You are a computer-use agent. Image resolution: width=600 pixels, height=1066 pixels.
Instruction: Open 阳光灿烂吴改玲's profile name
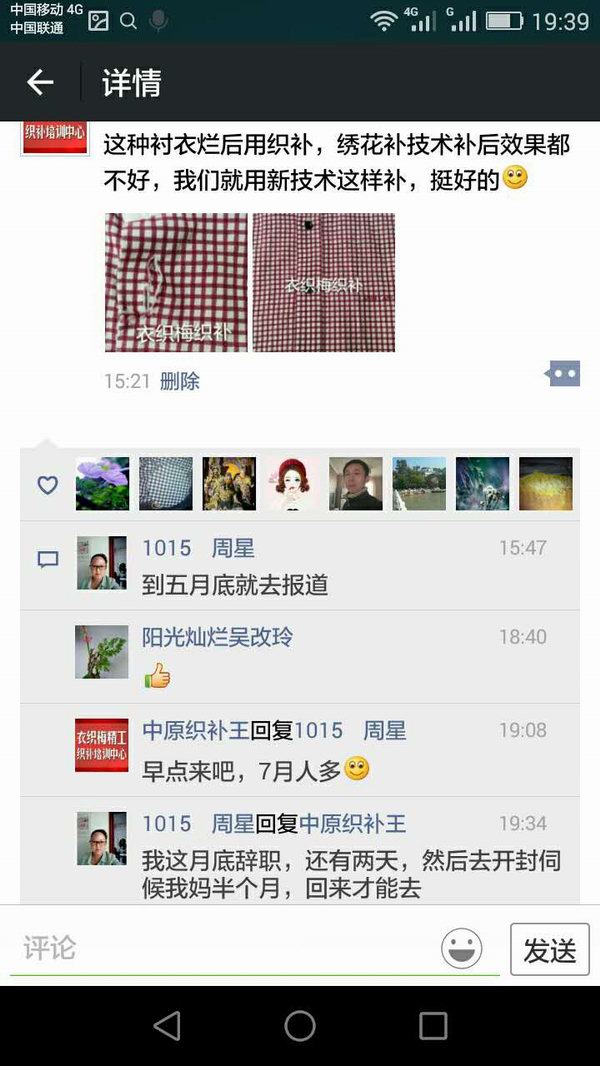[217, 637]
